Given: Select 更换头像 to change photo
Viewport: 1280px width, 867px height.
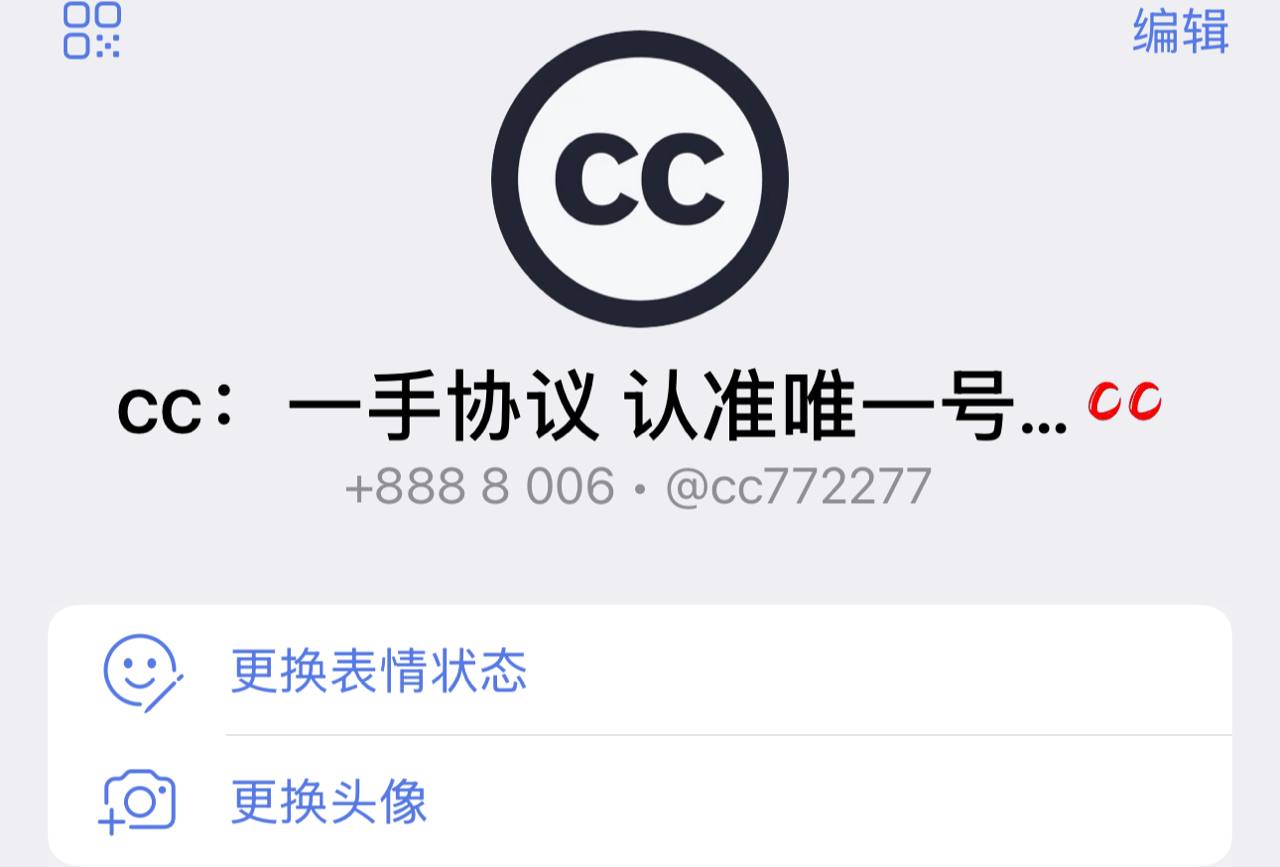Looking at the screenshot, I should click(328, 801).
